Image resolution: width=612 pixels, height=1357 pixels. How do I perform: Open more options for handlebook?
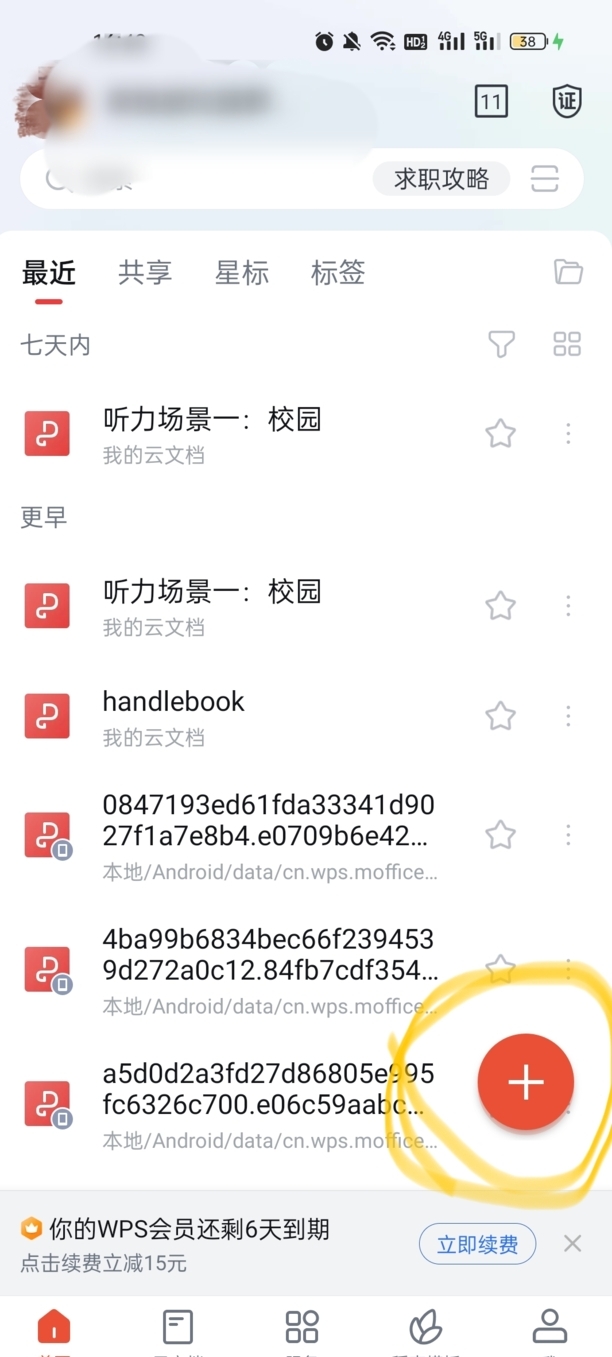pos(568,716)
